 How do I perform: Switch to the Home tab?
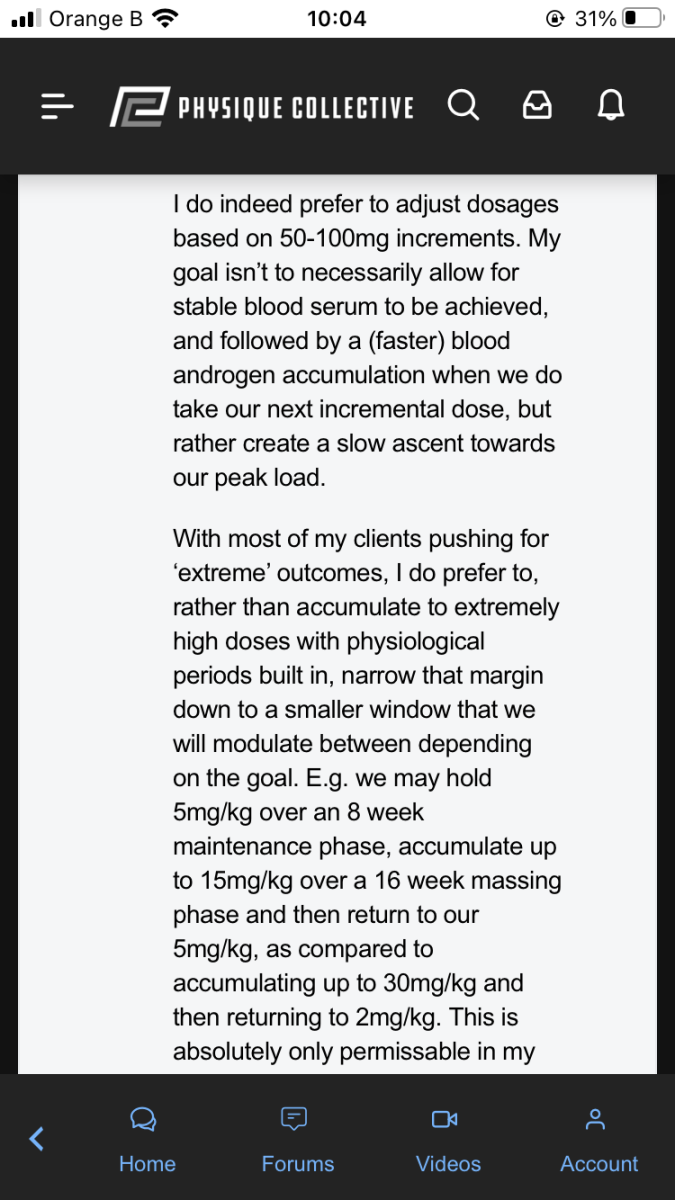(x=147, y=1140)
